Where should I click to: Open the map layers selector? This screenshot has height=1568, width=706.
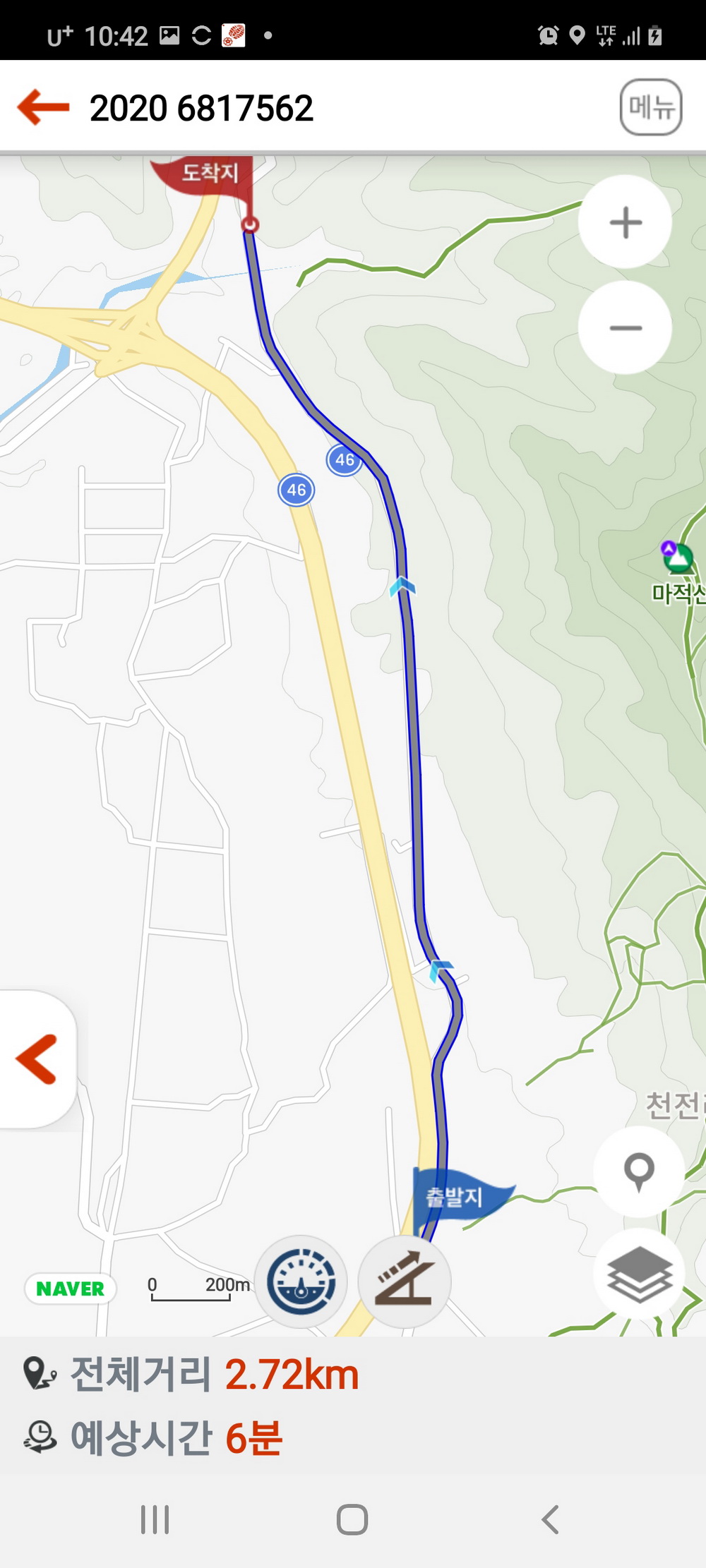click(x=639, y=1274)
